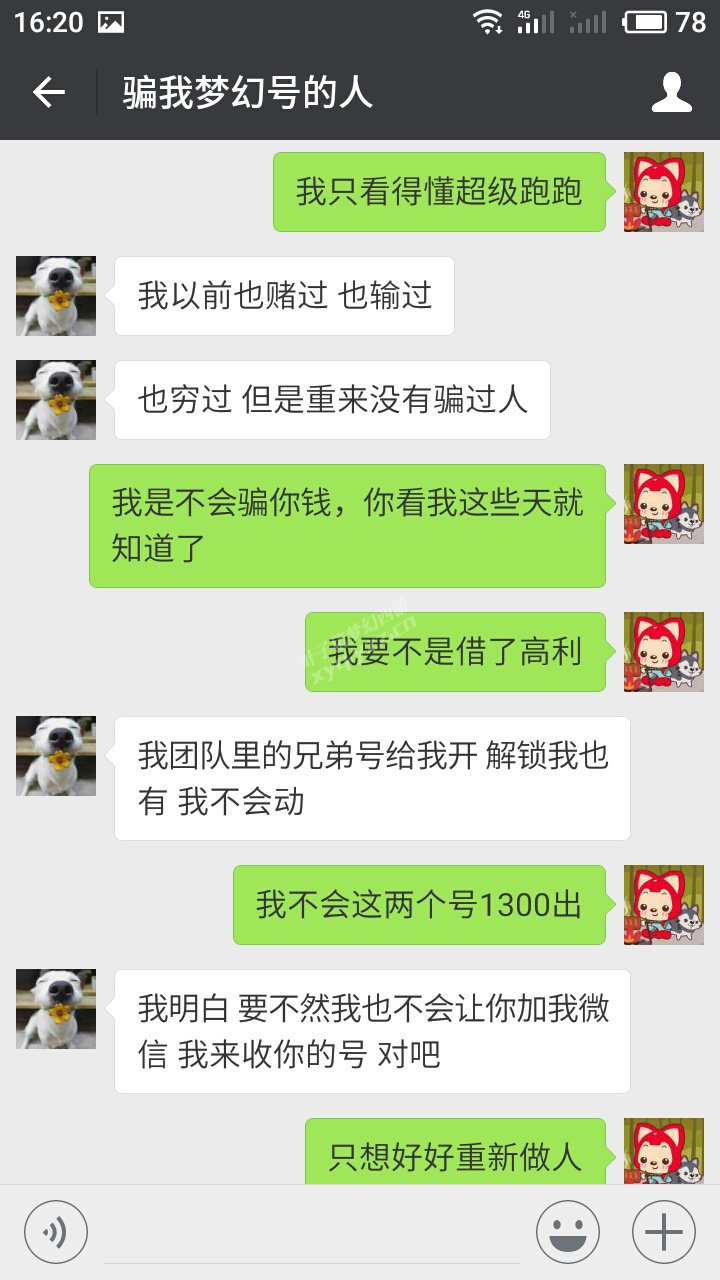
Task: Go back from this chat
Action: pos(48,93)
